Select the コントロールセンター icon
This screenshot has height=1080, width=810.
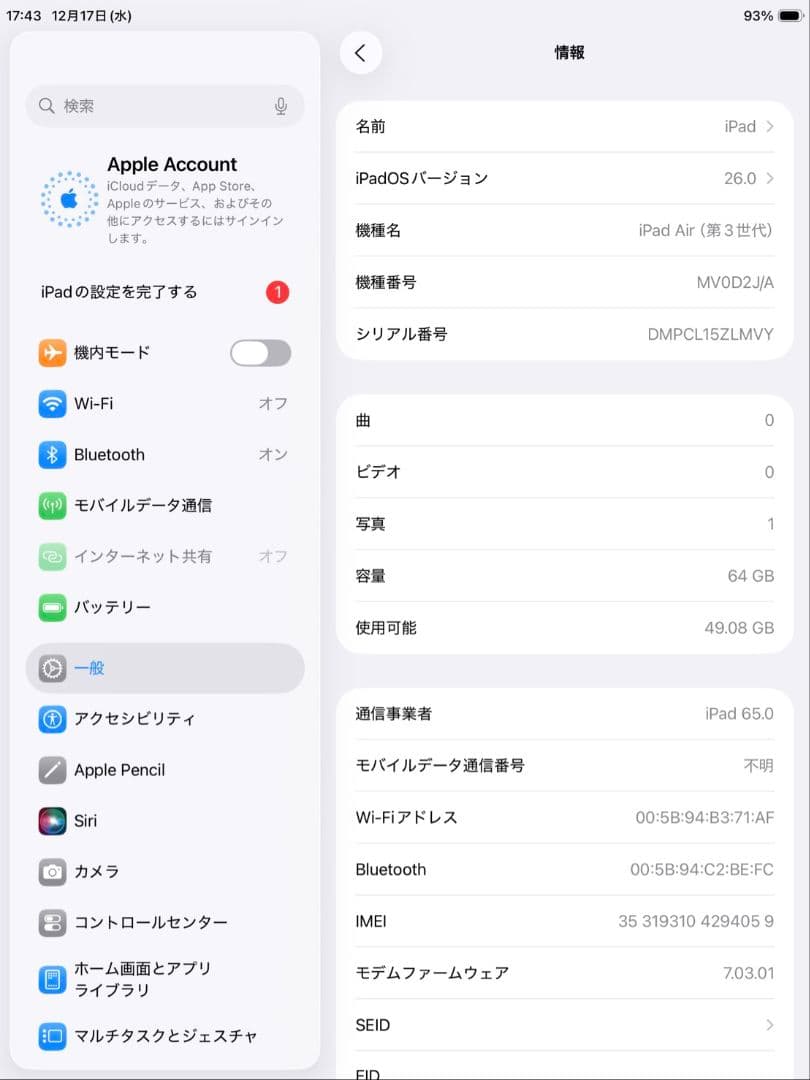click(x=51, y=922)
